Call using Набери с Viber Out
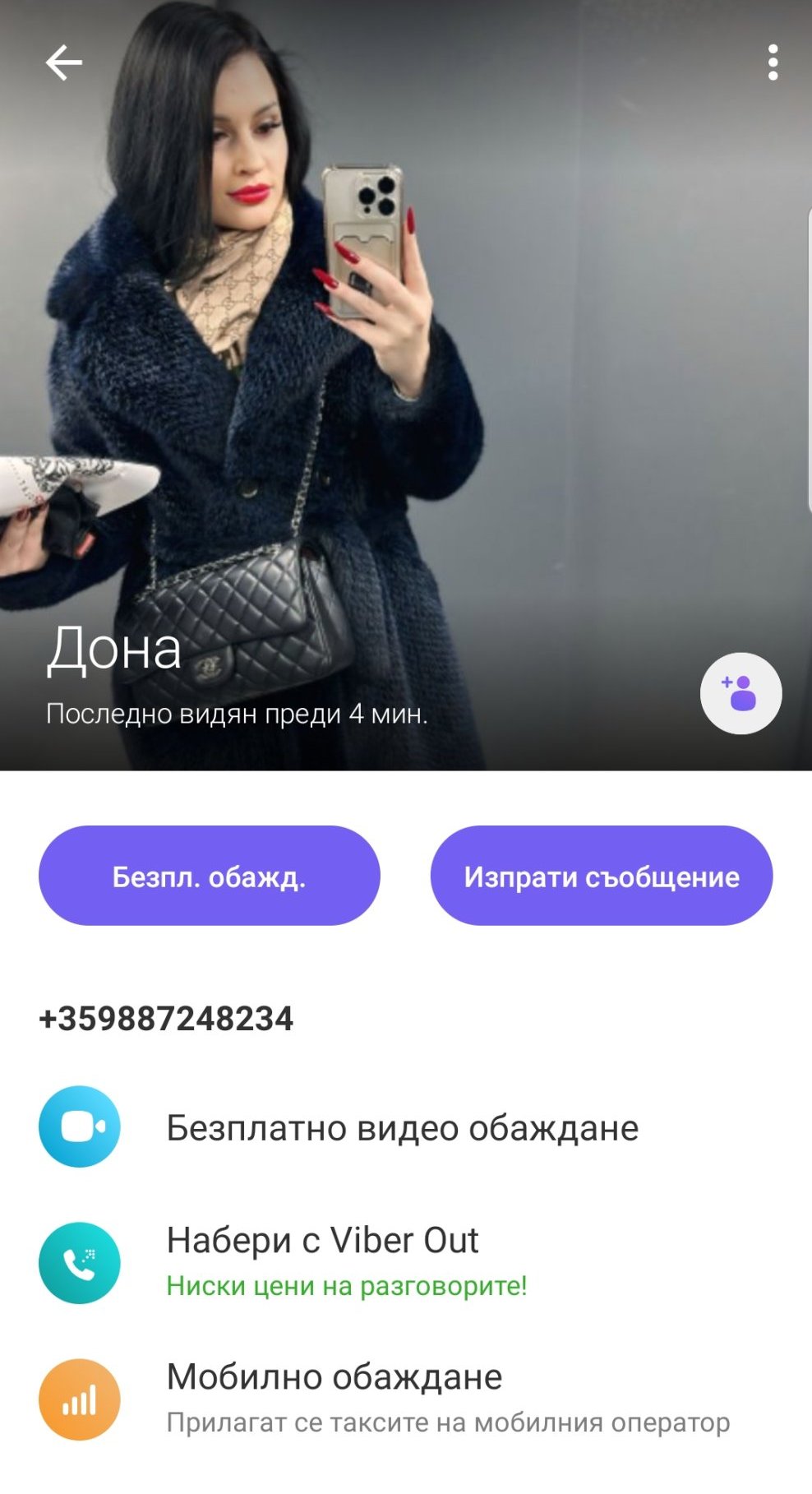This screenshot has width=812, height=1494. pyautogui.click(x=322, y=1241)
